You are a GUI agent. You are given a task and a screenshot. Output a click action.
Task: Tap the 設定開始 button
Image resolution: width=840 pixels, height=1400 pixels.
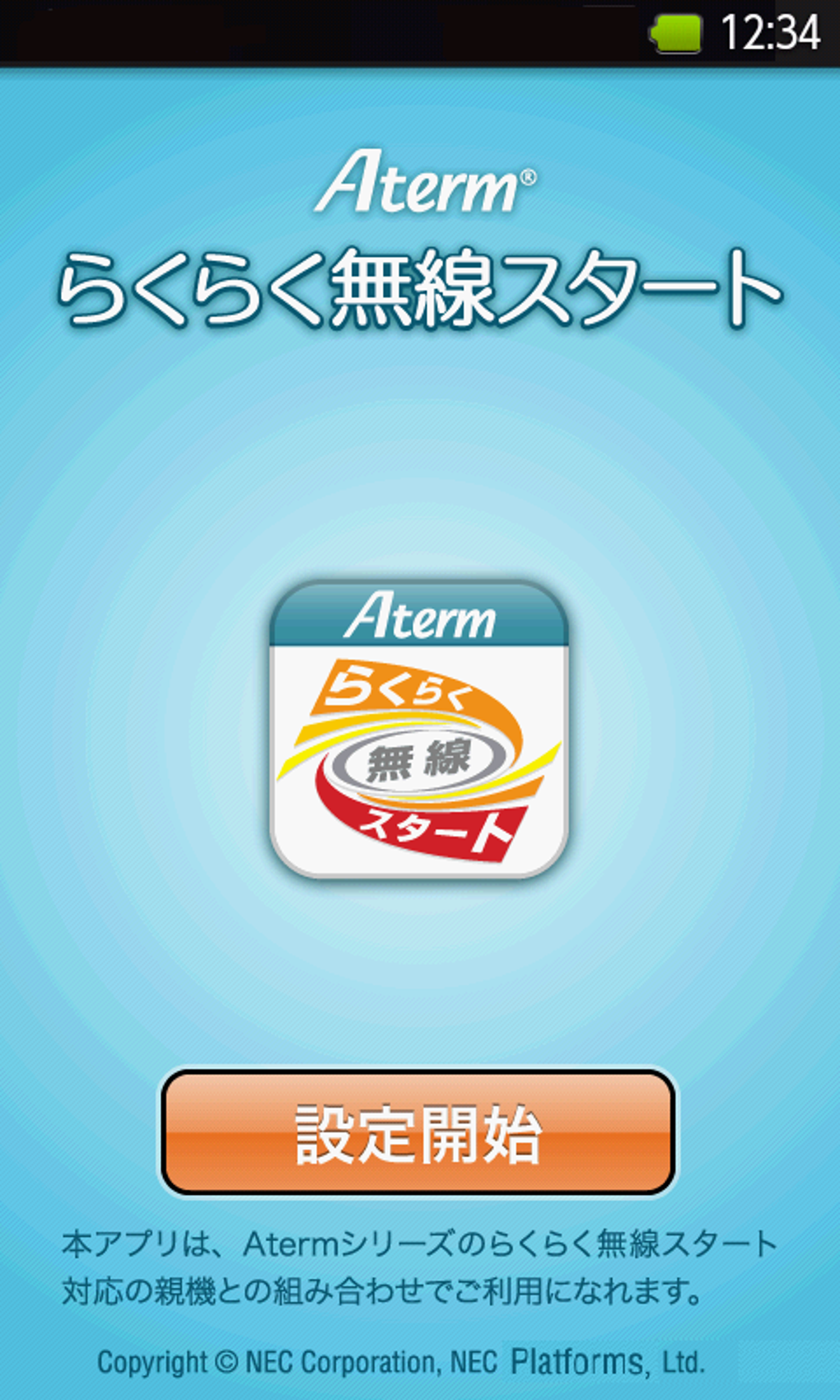418,1132
